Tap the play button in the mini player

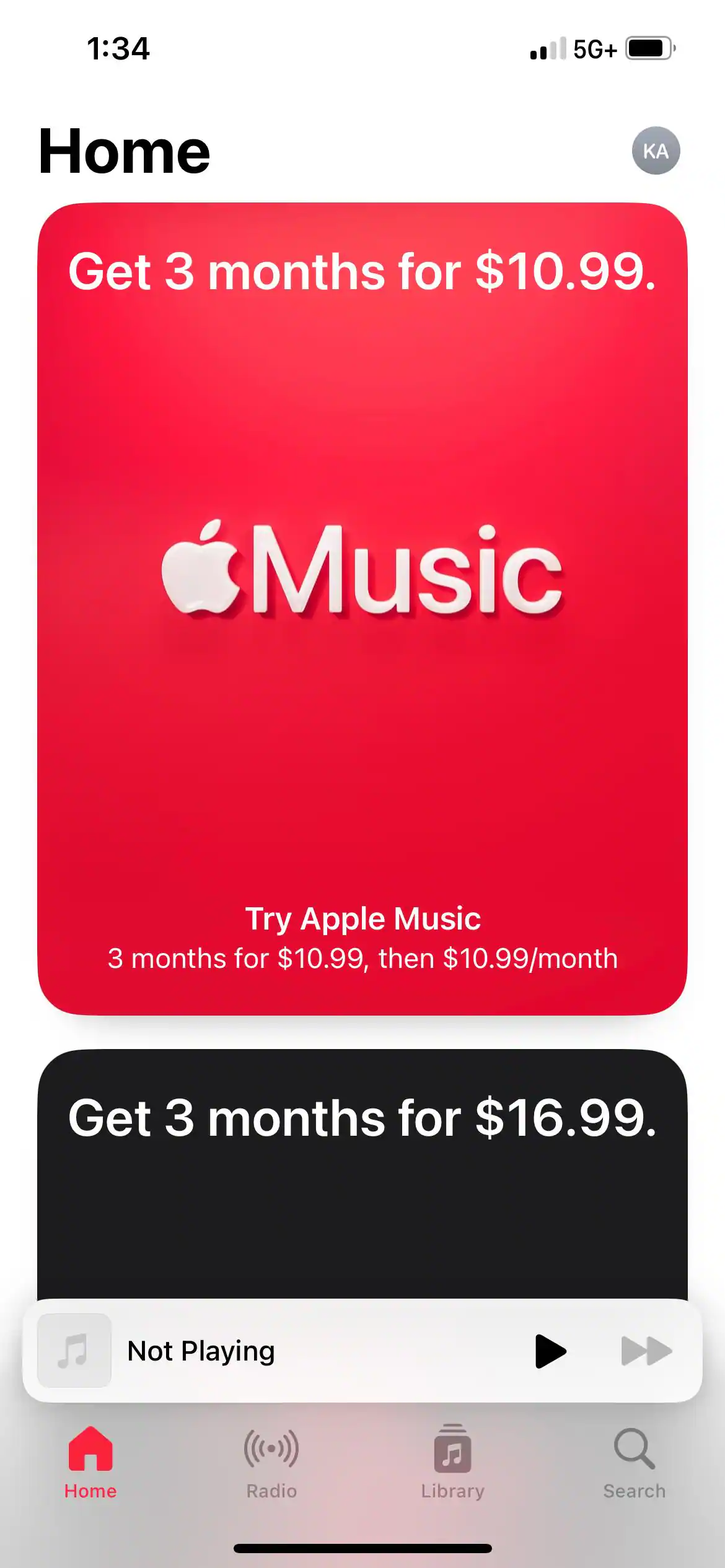click(550, 1351)
